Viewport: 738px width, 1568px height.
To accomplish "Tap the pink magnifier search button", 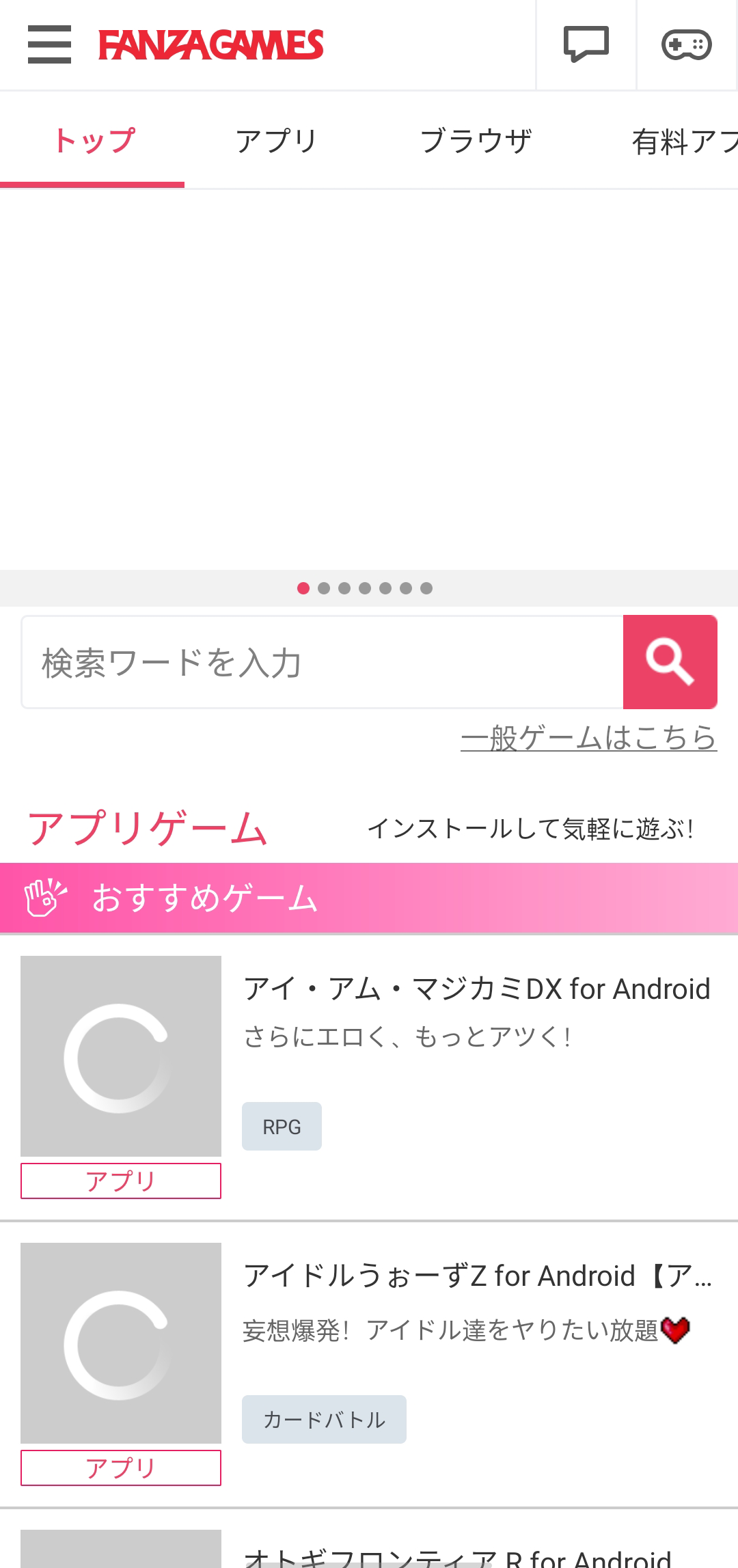I will [x=670, y=662].
